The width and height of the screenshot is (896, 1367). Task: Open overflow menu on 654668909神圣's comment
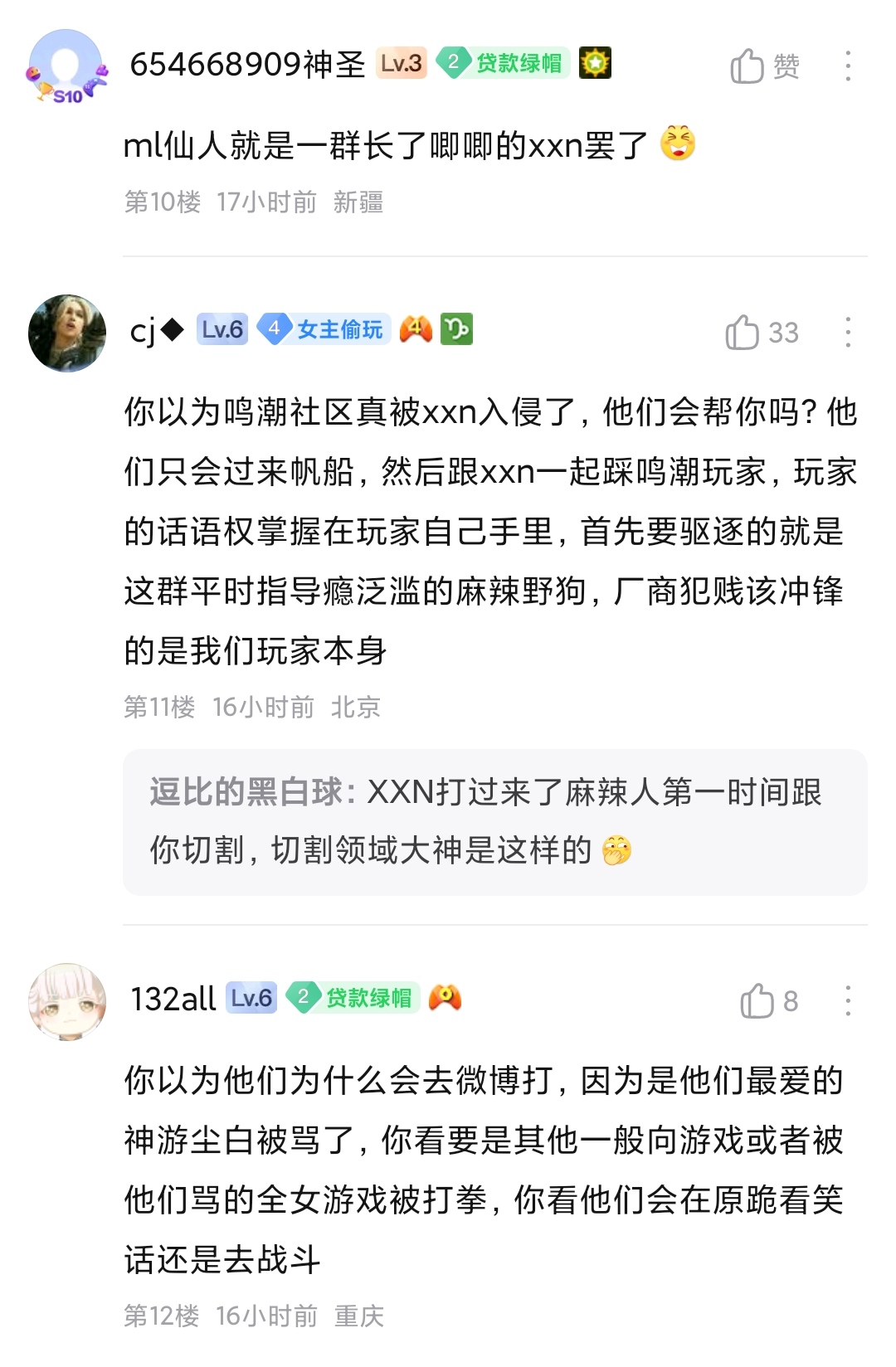[847, 66]
